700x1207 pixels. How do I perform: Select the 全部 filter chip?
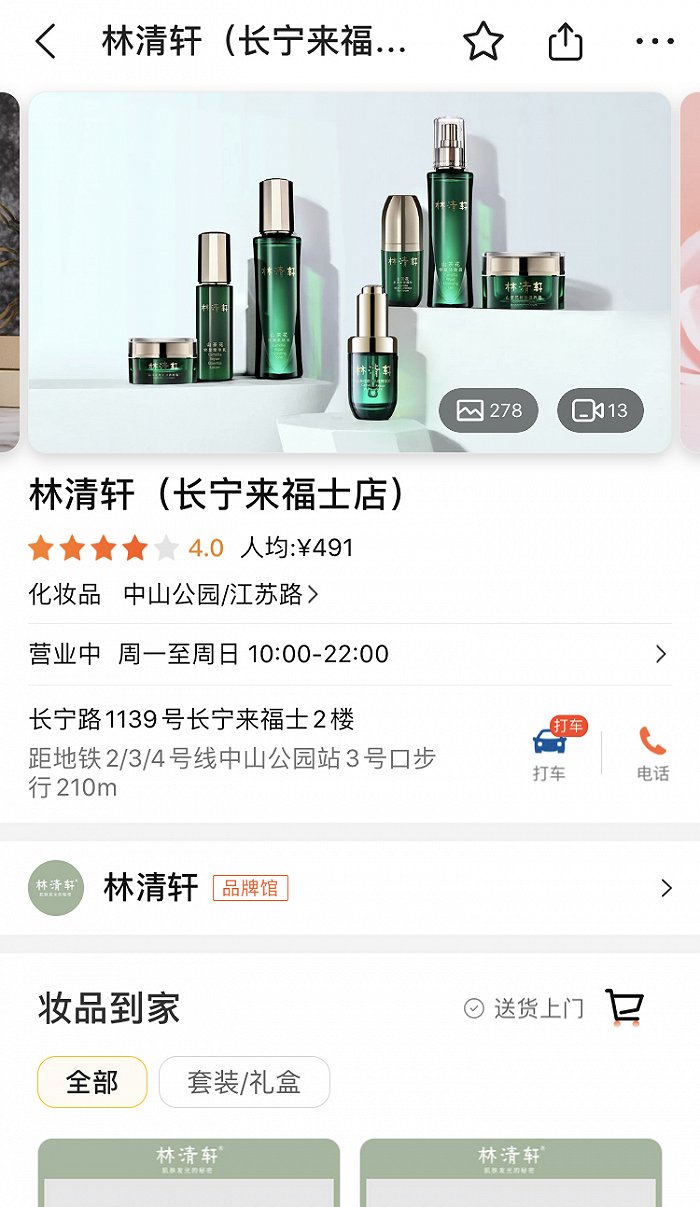pos(92,1082)
